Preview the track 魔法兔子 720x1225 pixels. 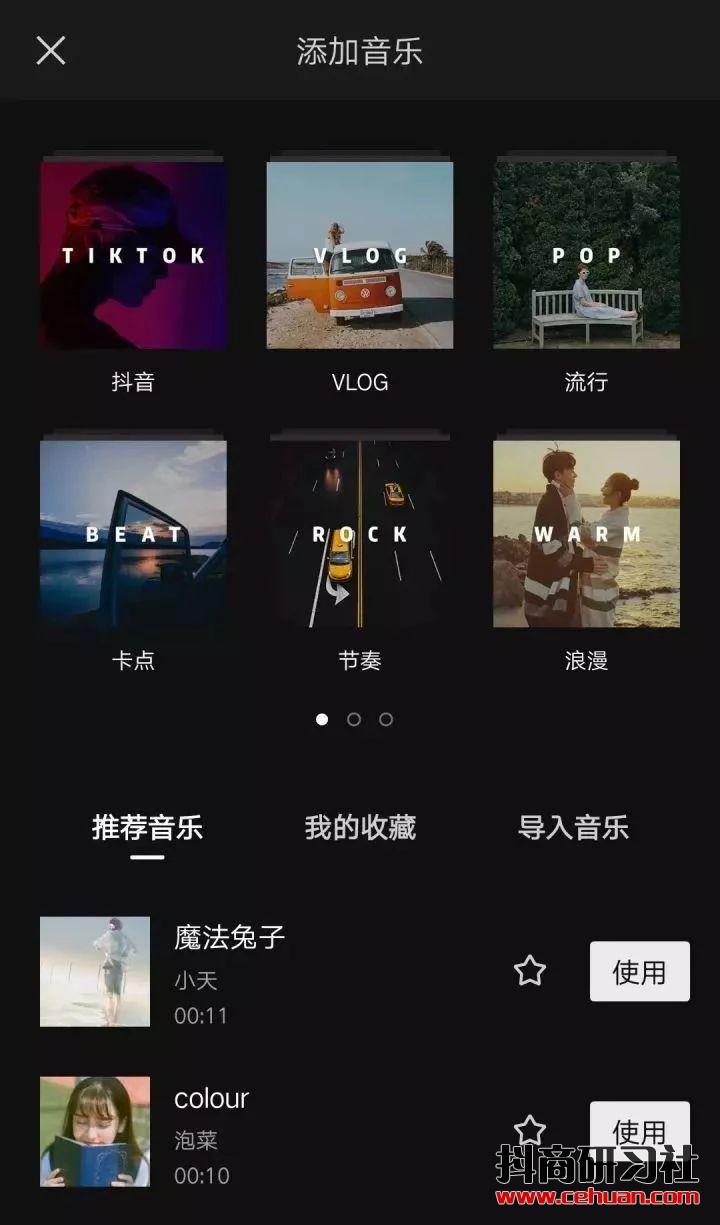click(95, 971)
